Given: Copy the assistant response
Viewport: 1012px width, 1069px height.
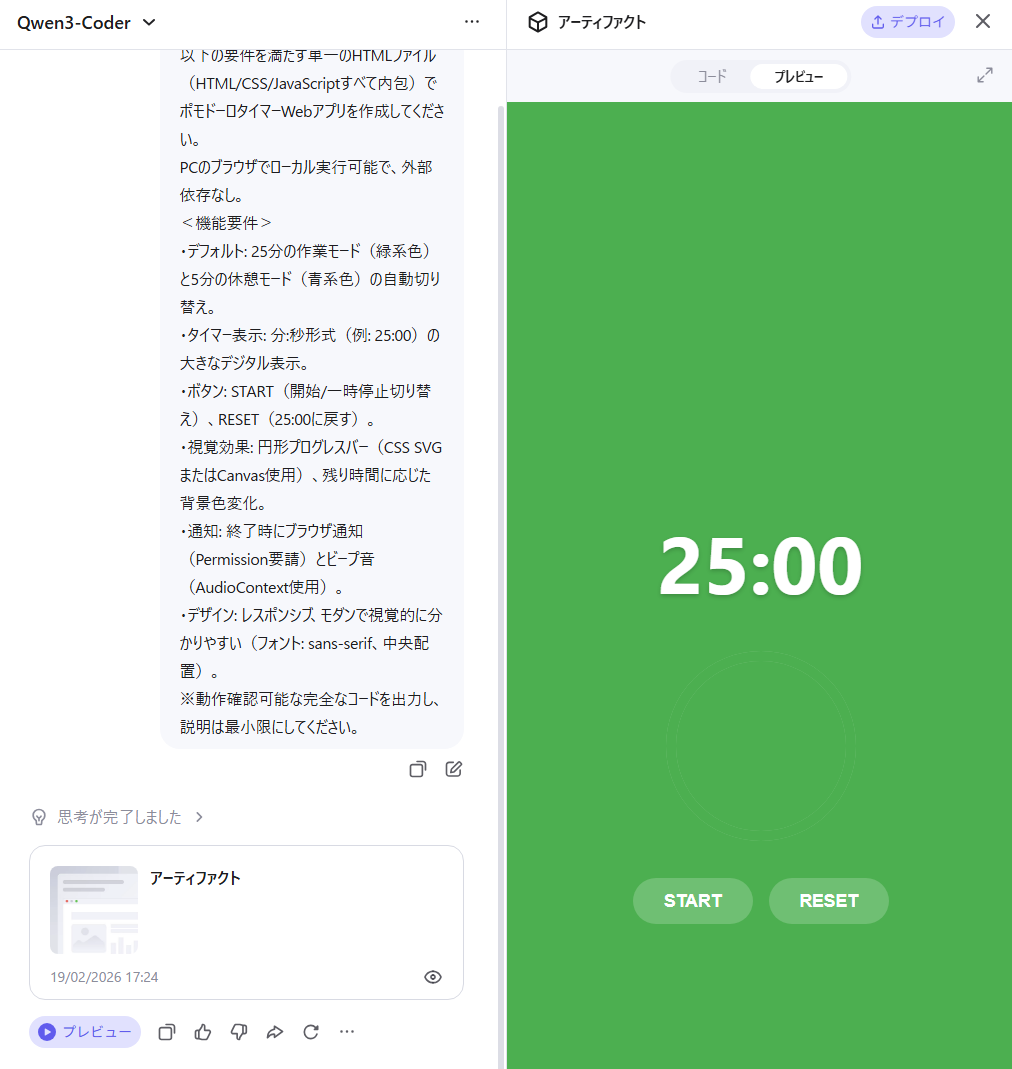Looking at the screenshot, I should (167, 1032).
